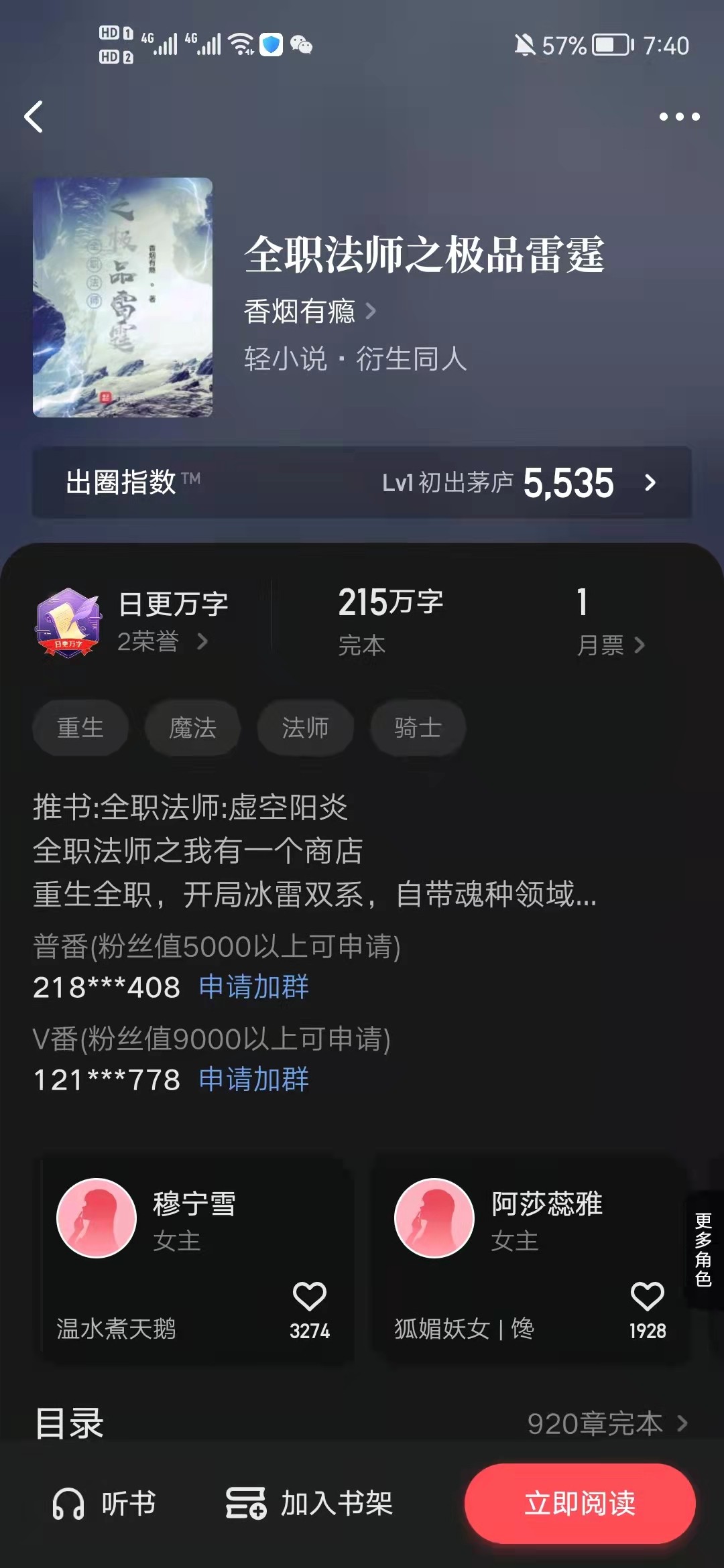Viewport: 724px width, 1568px height.
Task: Select the 法师 tag chip
Action: pyautogui.click(x=306, y=728)
